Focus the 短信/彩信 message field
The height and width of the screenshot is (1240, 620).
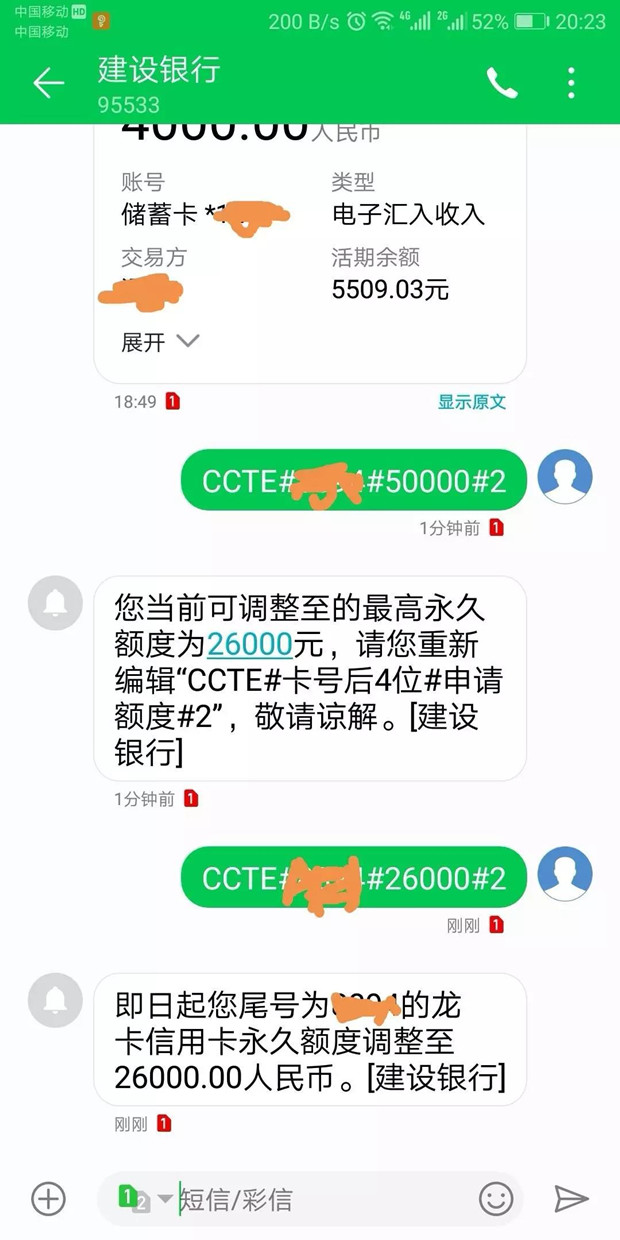320,1199
